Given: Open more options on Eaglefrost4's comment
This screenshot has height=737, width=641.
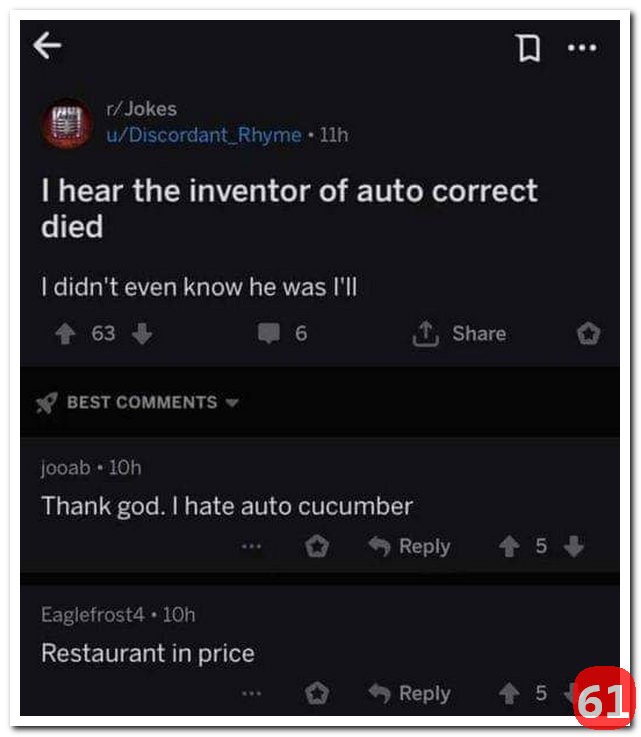Looking at the screenshot, I should pos(251,693).
